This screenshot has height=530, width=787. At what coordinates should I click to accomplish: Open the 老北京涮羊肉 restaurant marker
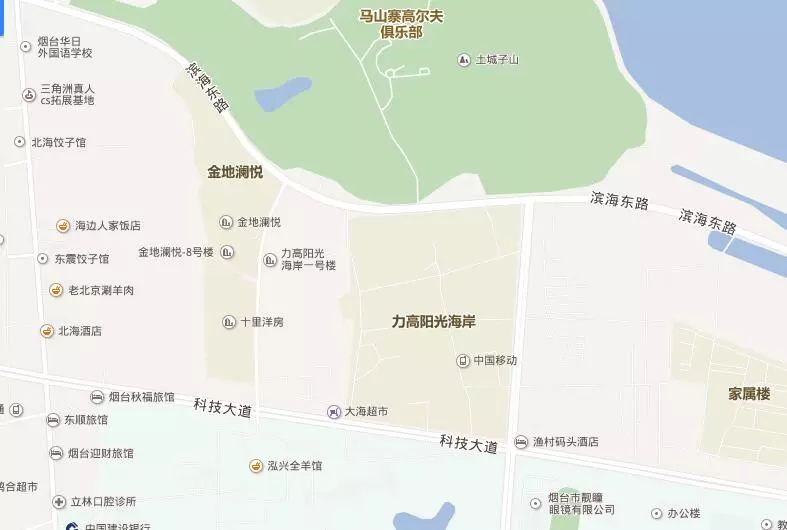[56, 290]
